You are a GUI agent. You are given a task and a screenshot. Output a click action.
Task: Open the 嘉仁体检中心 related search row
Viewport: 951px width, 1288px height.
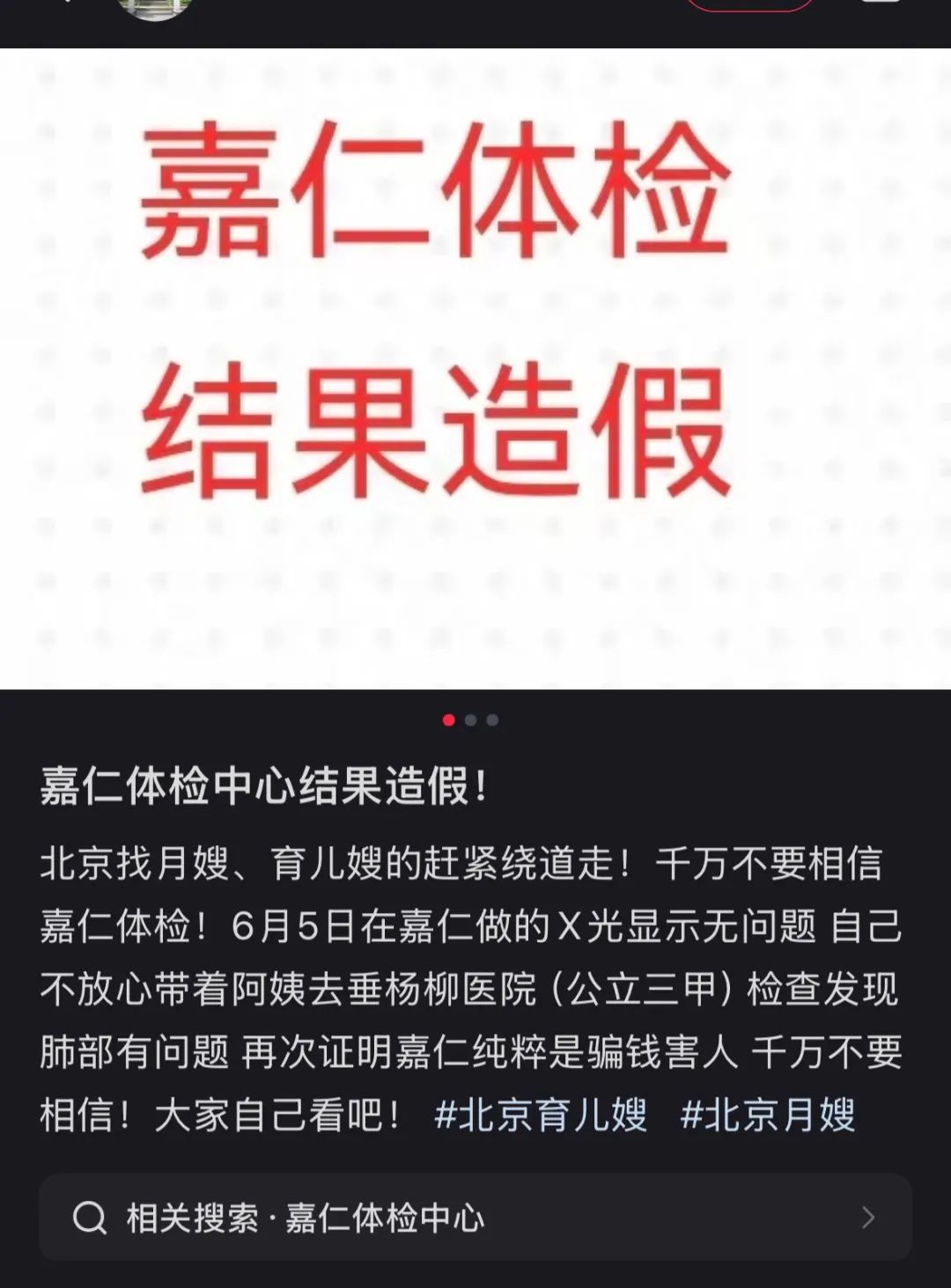[475, 1218]
